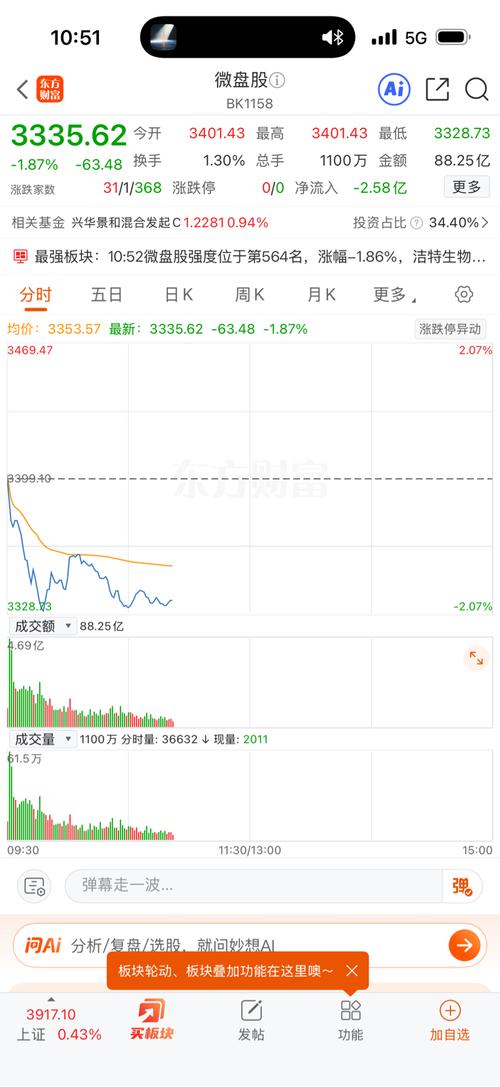Screen dimensions: 500x1087
Task: Open the Ai assistant icon
Action: (x=394, y=89)
